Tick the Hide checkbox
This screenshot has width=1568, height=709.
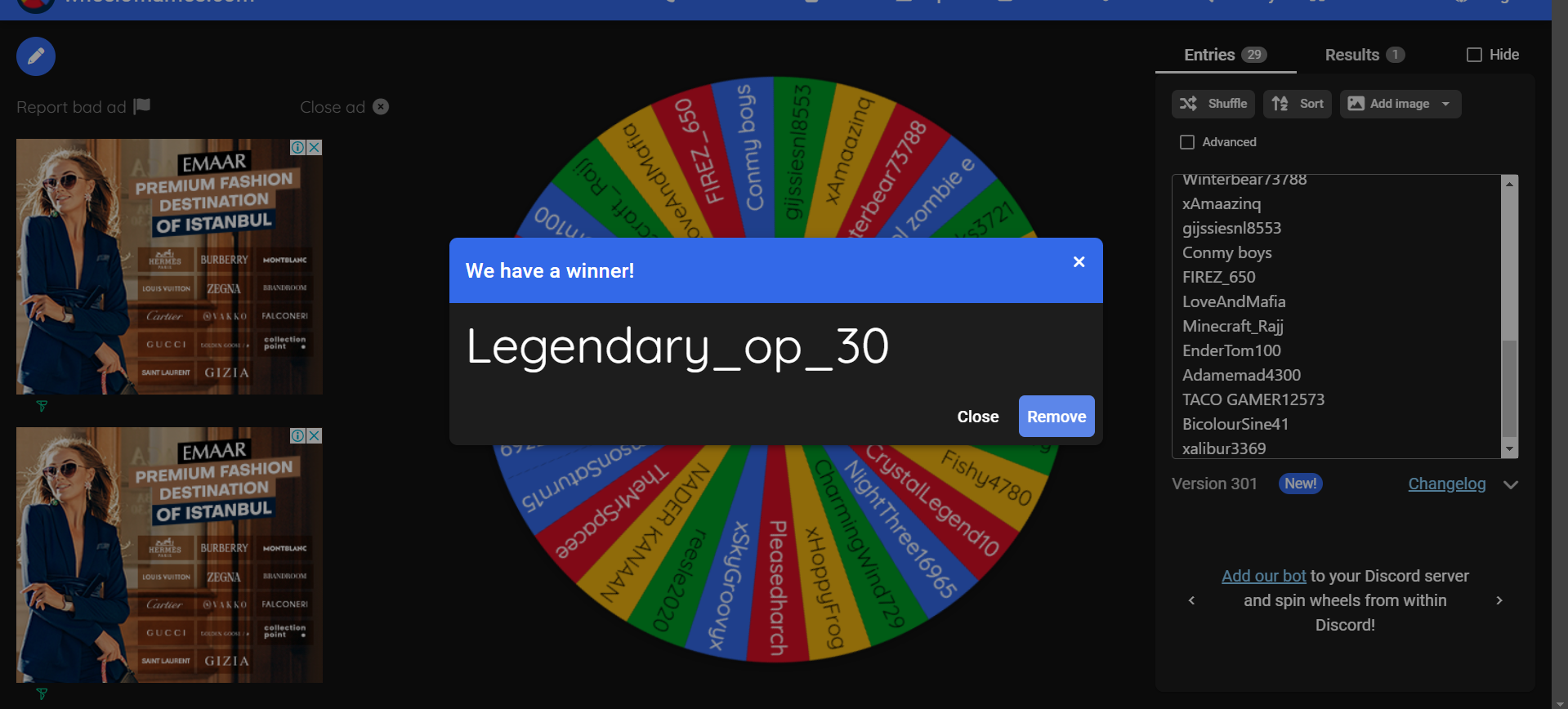tap(1475, 55)
